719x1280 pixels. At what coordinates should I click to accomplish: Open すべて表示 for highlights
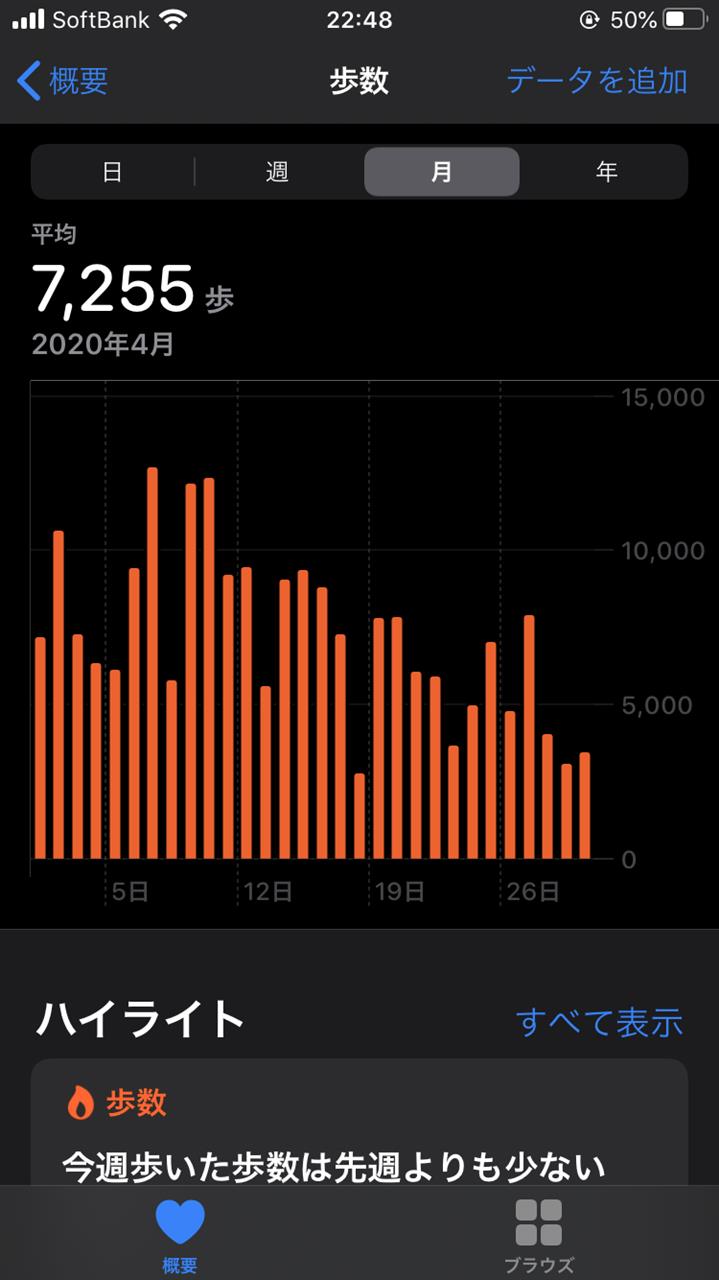pyautogui.click(x=600, y=1022)
